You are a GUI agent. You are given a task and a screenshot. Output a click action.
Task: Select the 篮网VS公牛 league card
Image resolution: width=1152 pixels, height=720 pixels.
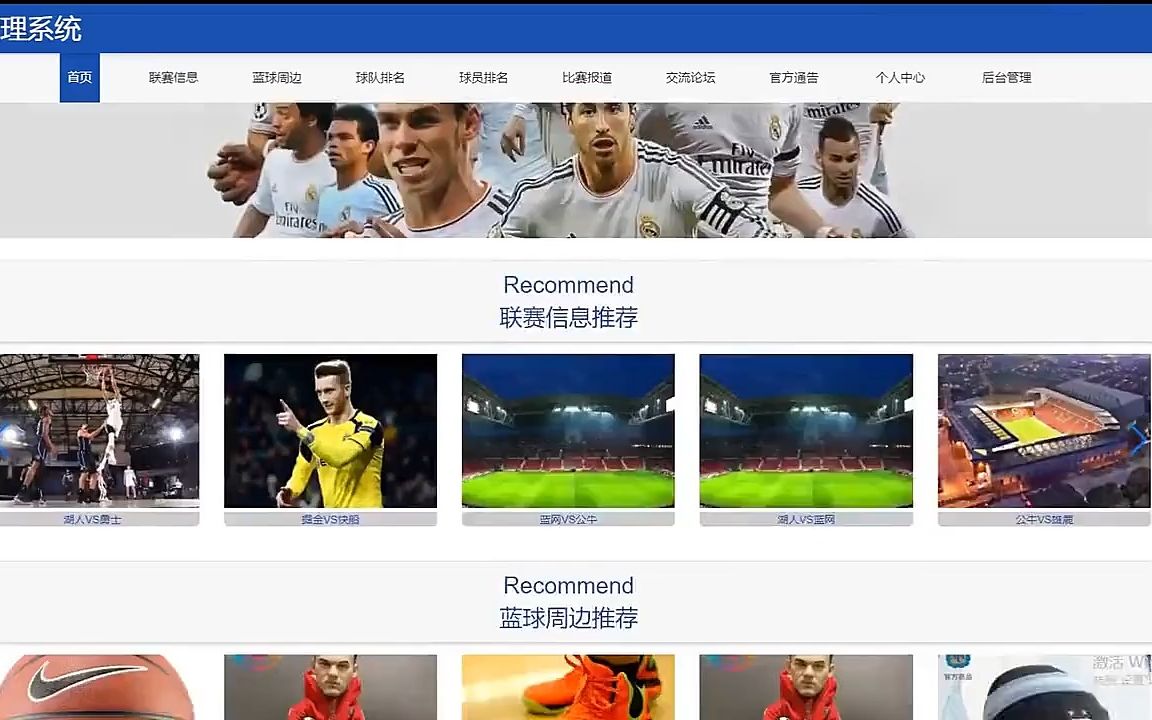[x=568, y=432]
